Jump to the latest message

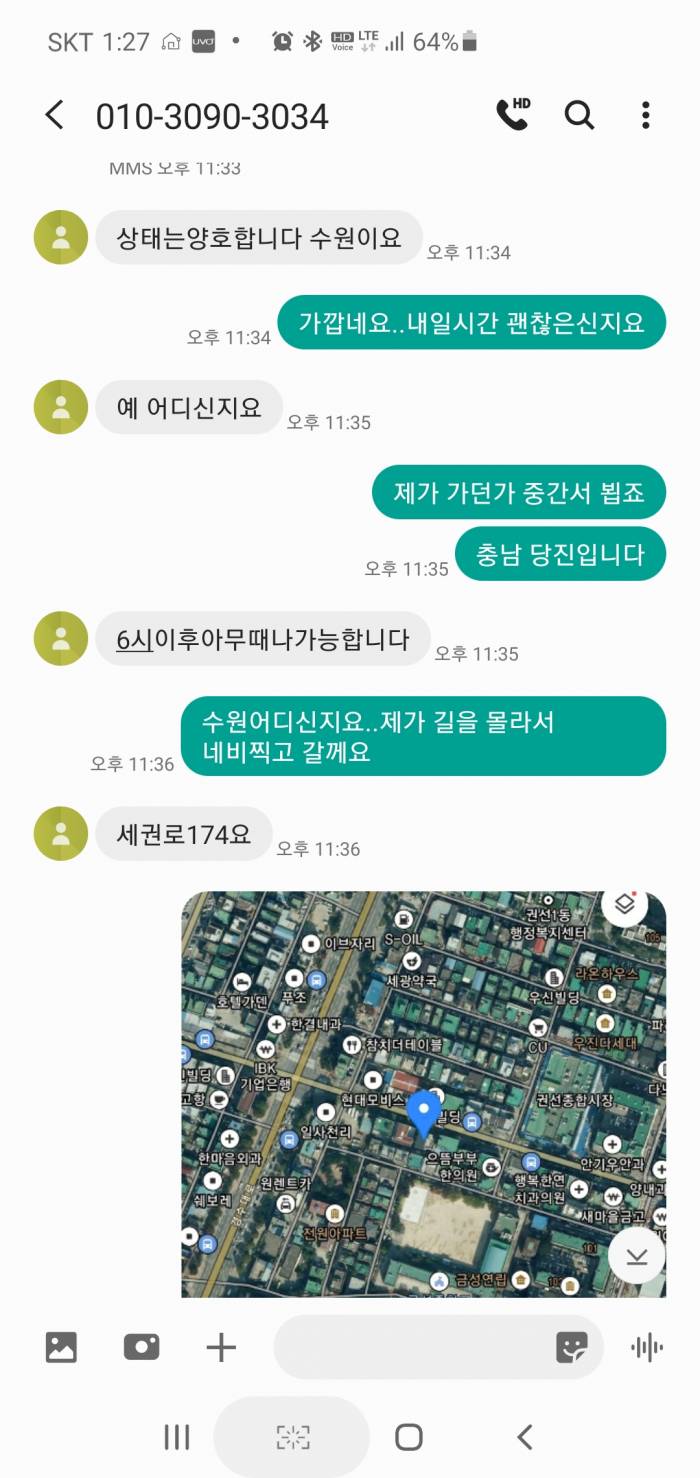(x=637, y=1257)
